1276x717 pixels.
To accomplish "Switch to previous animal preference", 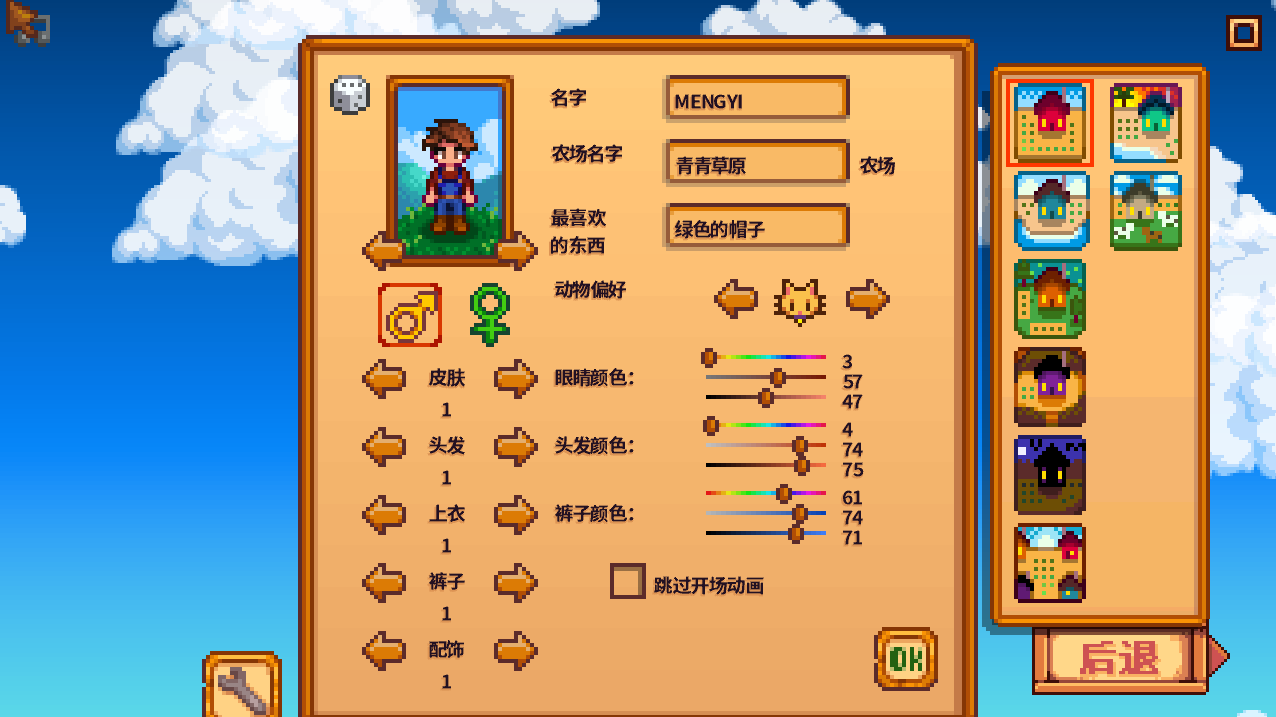I will pos(736,298).
